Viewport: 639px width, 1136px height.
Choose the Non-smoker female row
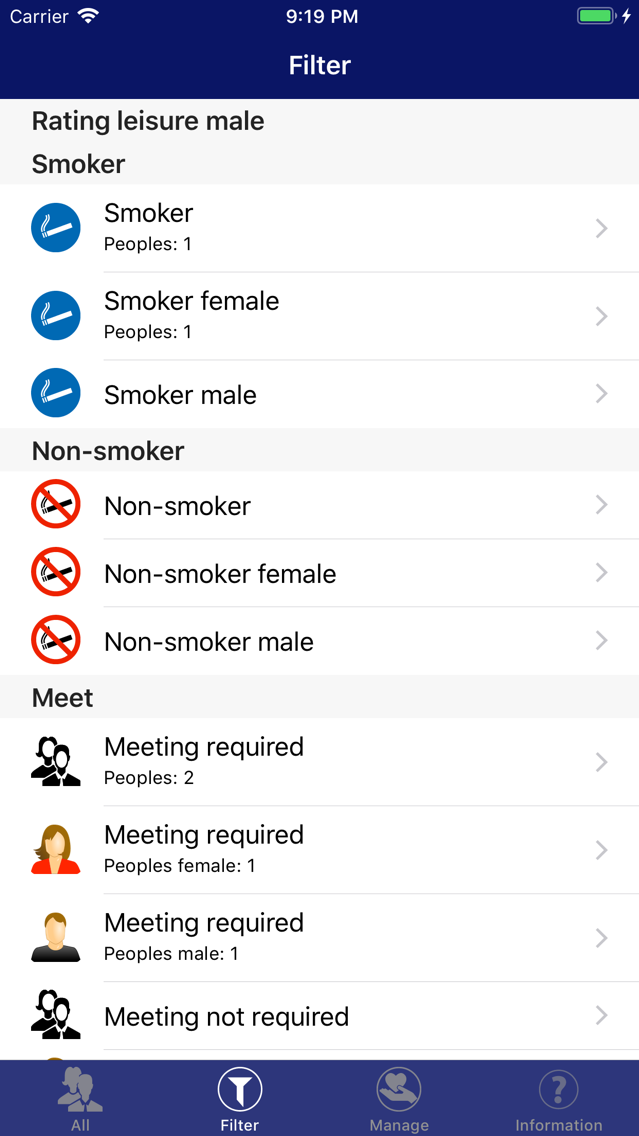click(x=319, y=573)
